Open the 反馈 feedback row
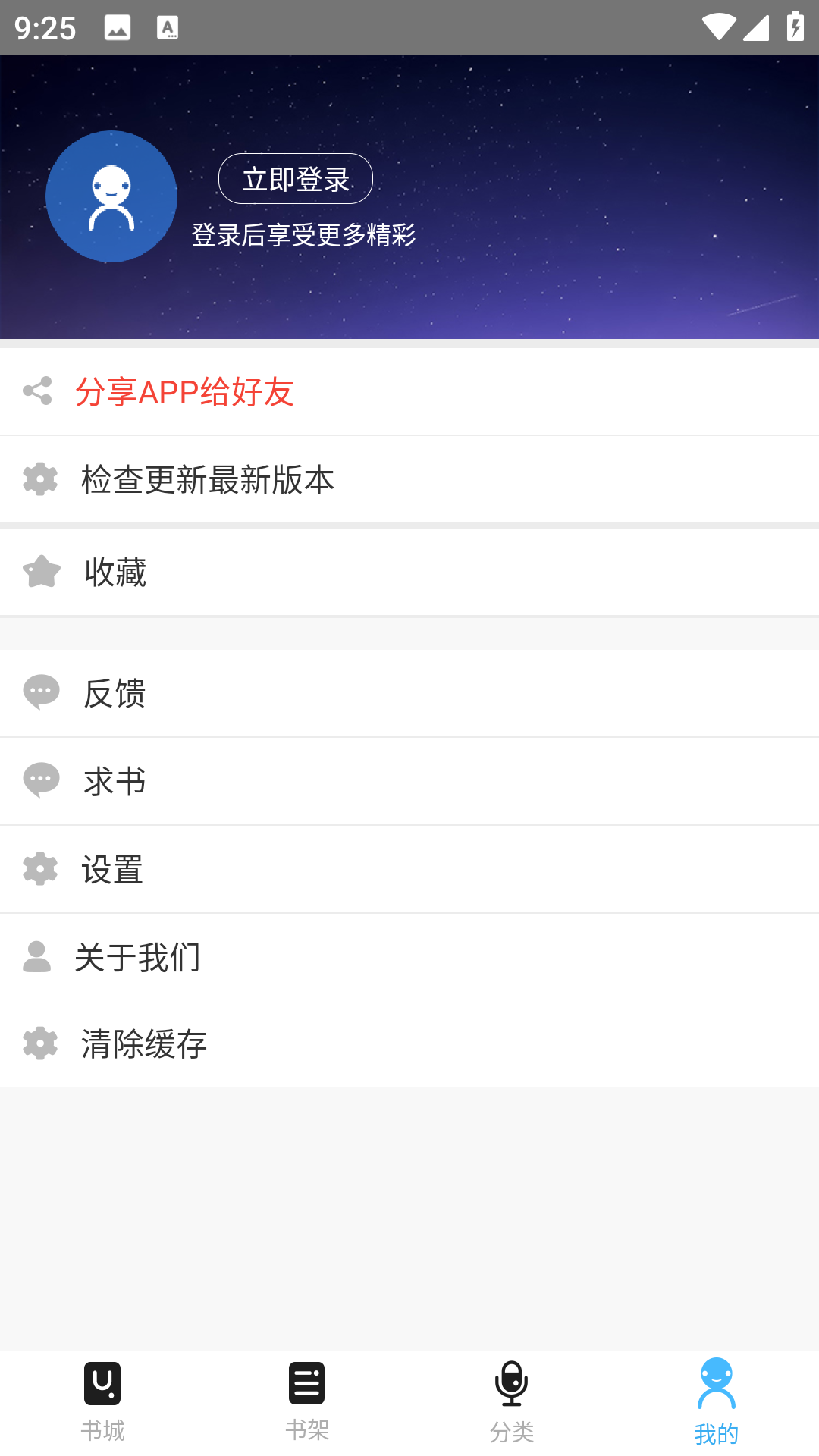 tap(409, 693)
